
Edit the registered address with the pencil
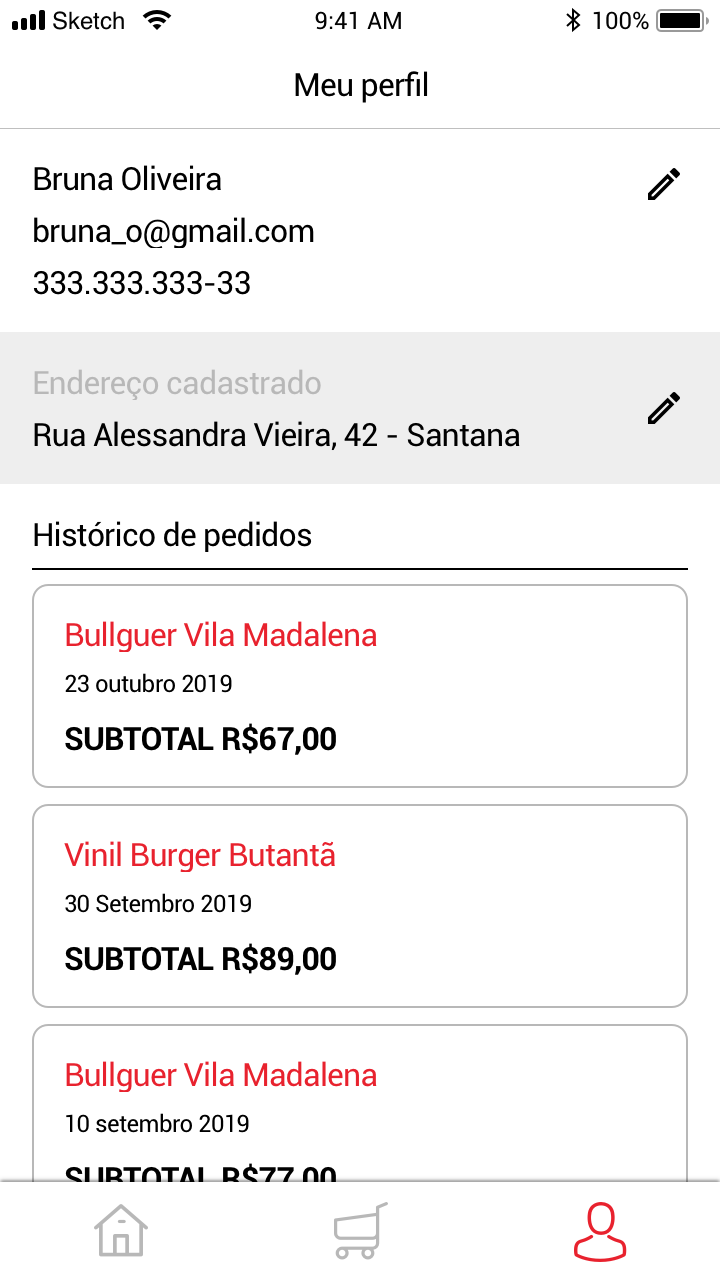click(663, 408)
